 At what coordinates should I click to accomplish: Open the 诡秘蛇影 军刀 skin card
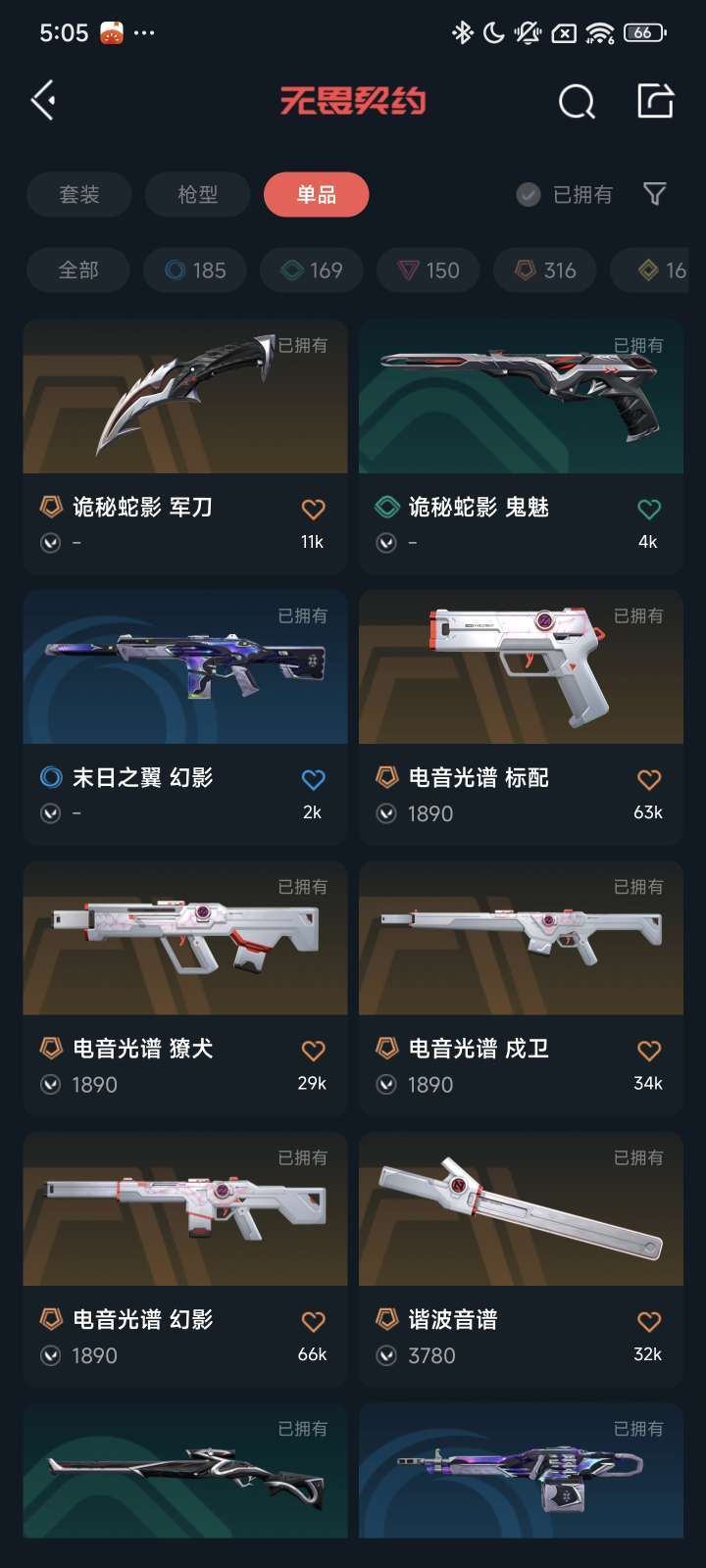pos(185,446)
